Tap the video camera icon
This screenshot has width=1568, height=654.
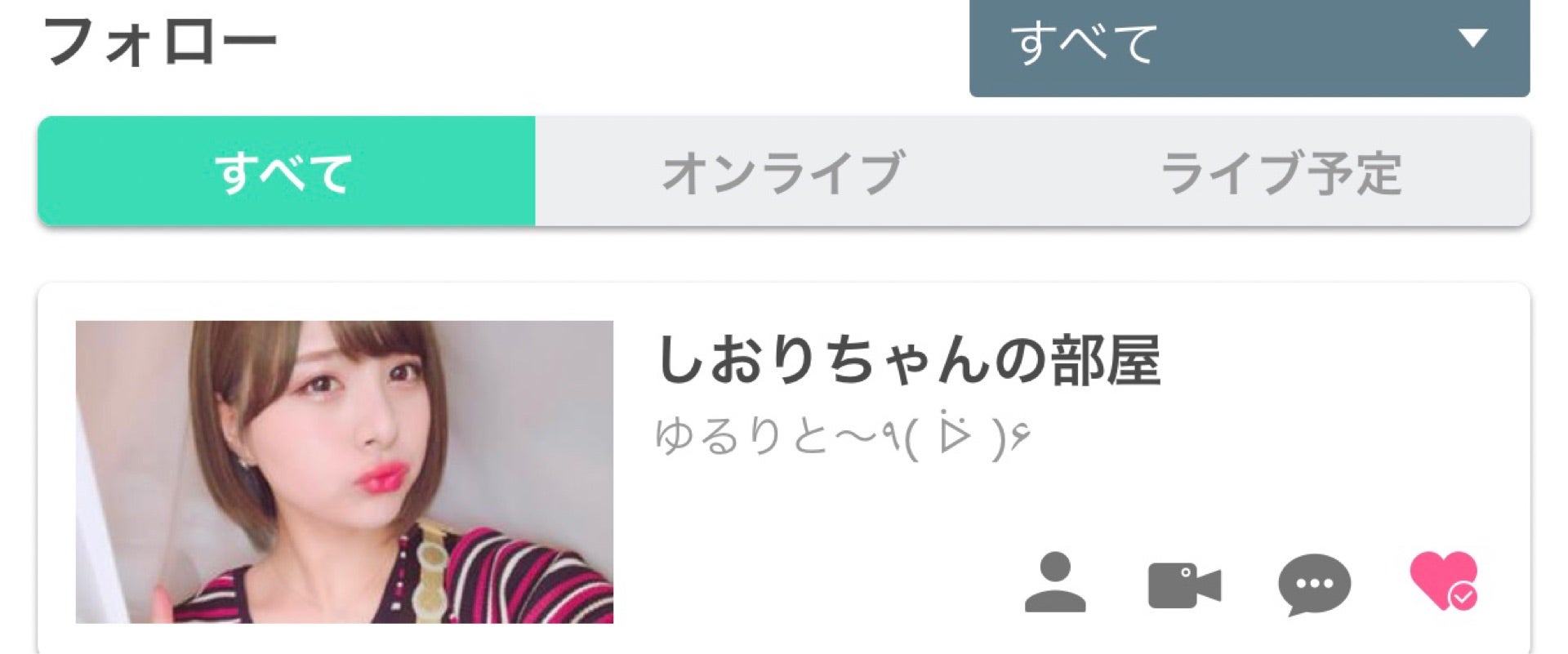[1183, 585]
